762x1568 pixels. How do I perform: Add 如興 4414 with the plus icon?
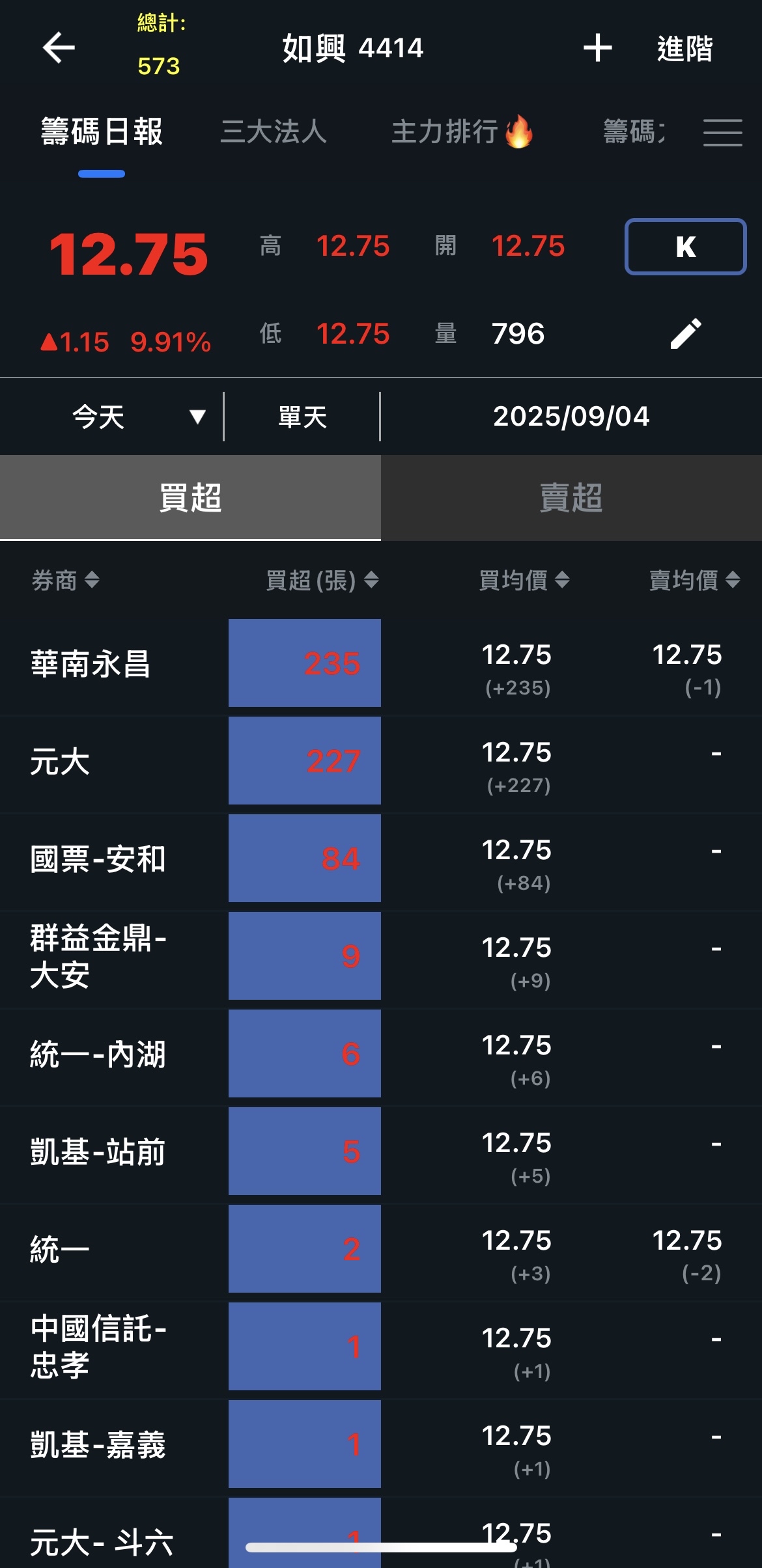pyautogui.click(x=597, y=48)
